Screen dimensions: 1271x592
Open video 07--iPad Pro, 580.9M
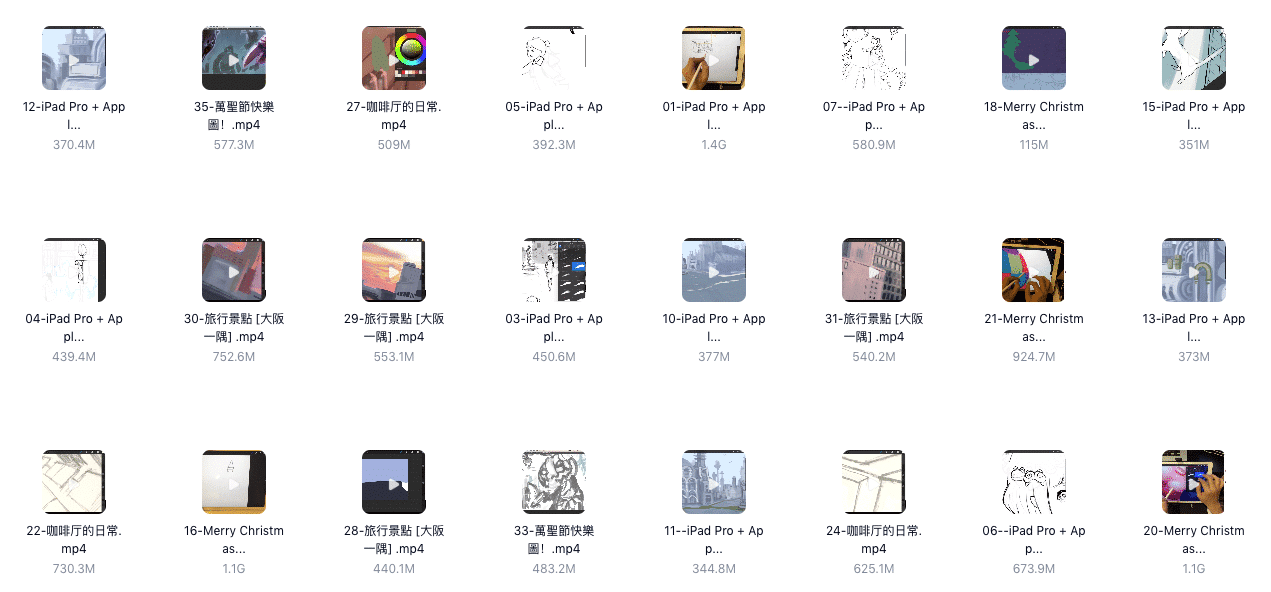[x=874, y=59]
